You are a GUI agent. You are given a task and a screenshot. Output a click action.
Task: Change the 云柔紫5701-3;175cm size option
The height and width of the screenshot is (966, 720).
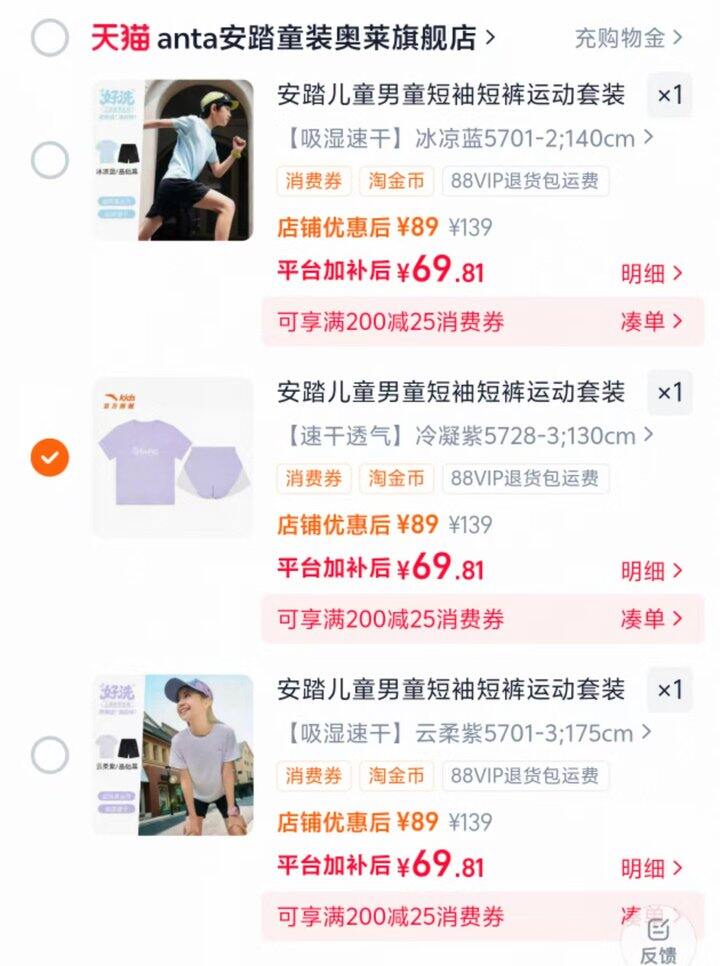pyautogui.click(x=466, y=734)
